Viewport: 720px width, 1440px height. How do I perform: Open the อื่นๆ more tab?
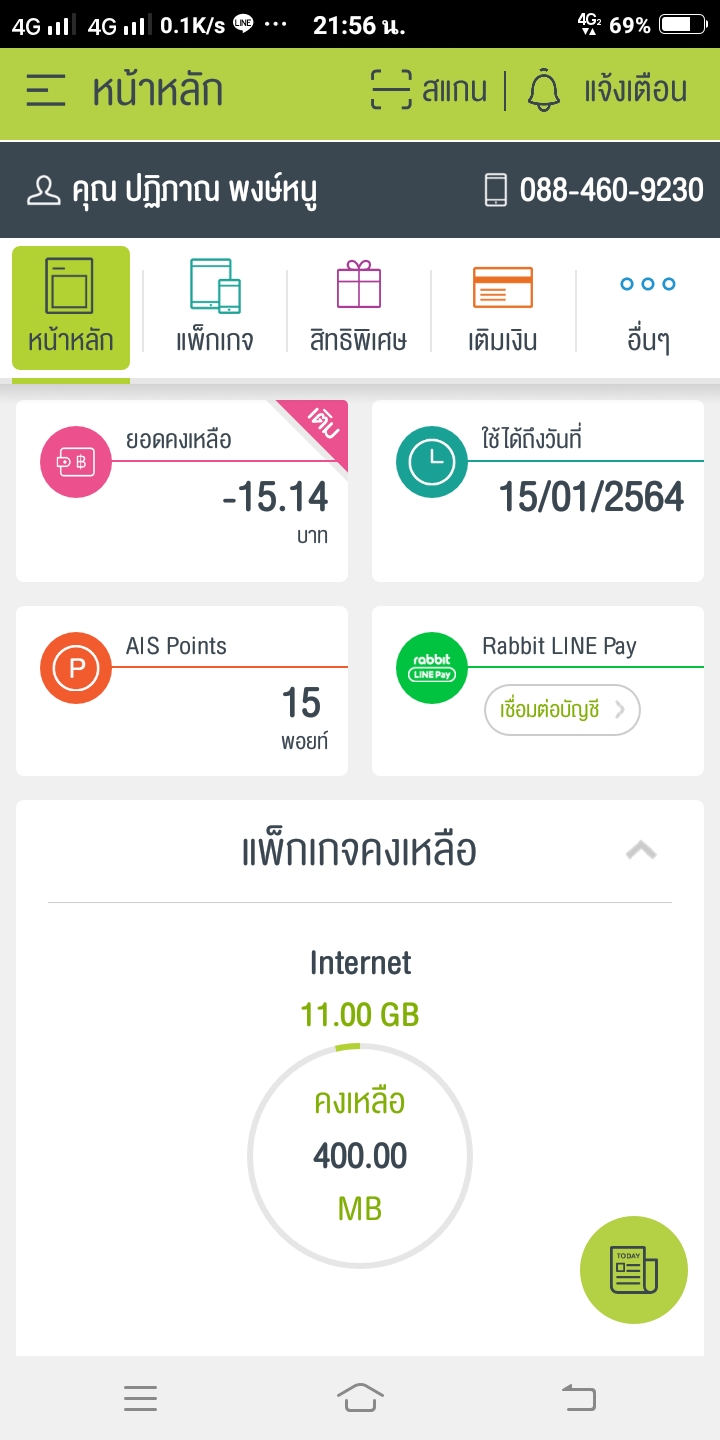(647, 308)
